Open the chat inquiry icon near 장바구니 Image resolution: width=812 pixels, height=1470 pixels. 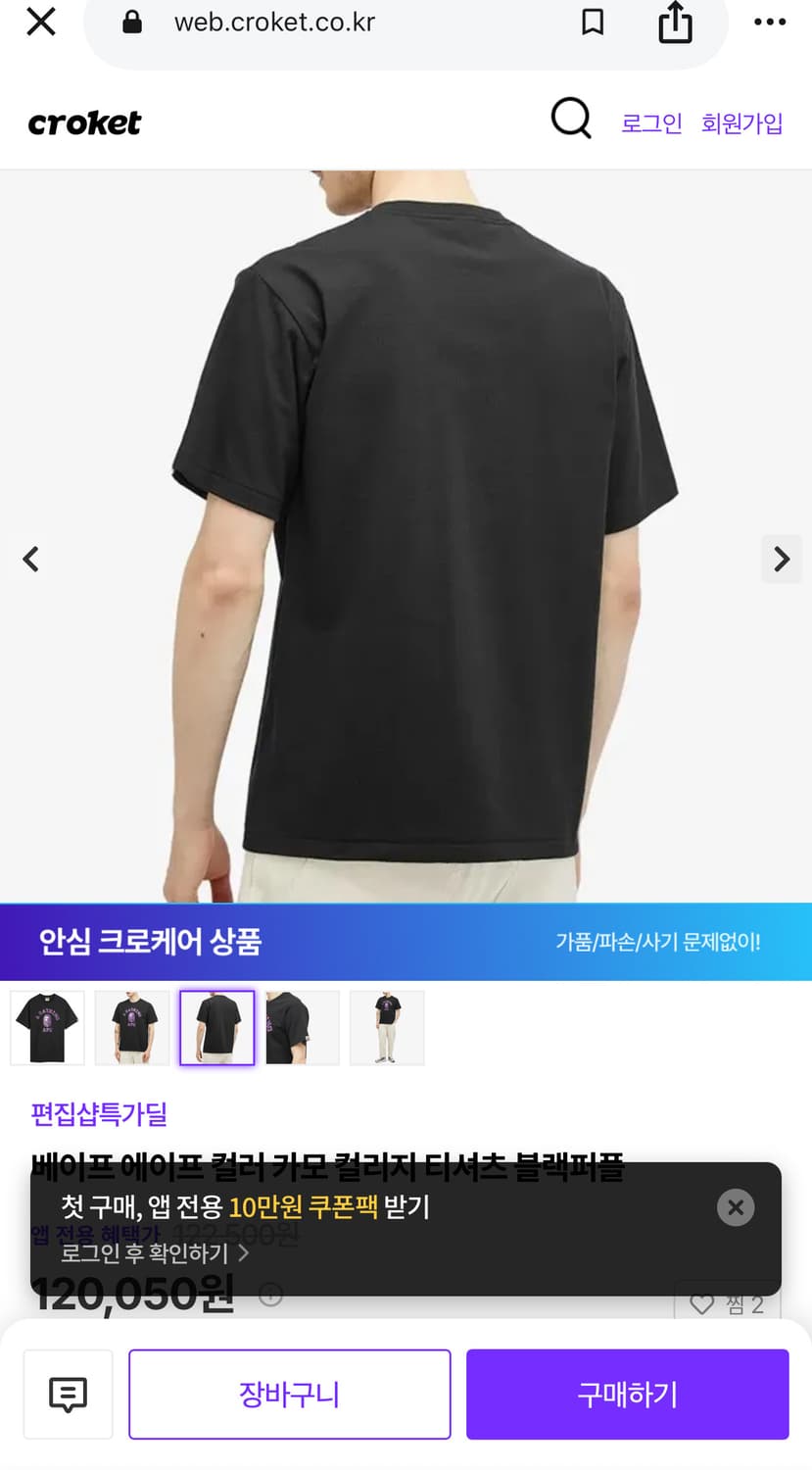pyautogui.click(x=67, y=1394)
